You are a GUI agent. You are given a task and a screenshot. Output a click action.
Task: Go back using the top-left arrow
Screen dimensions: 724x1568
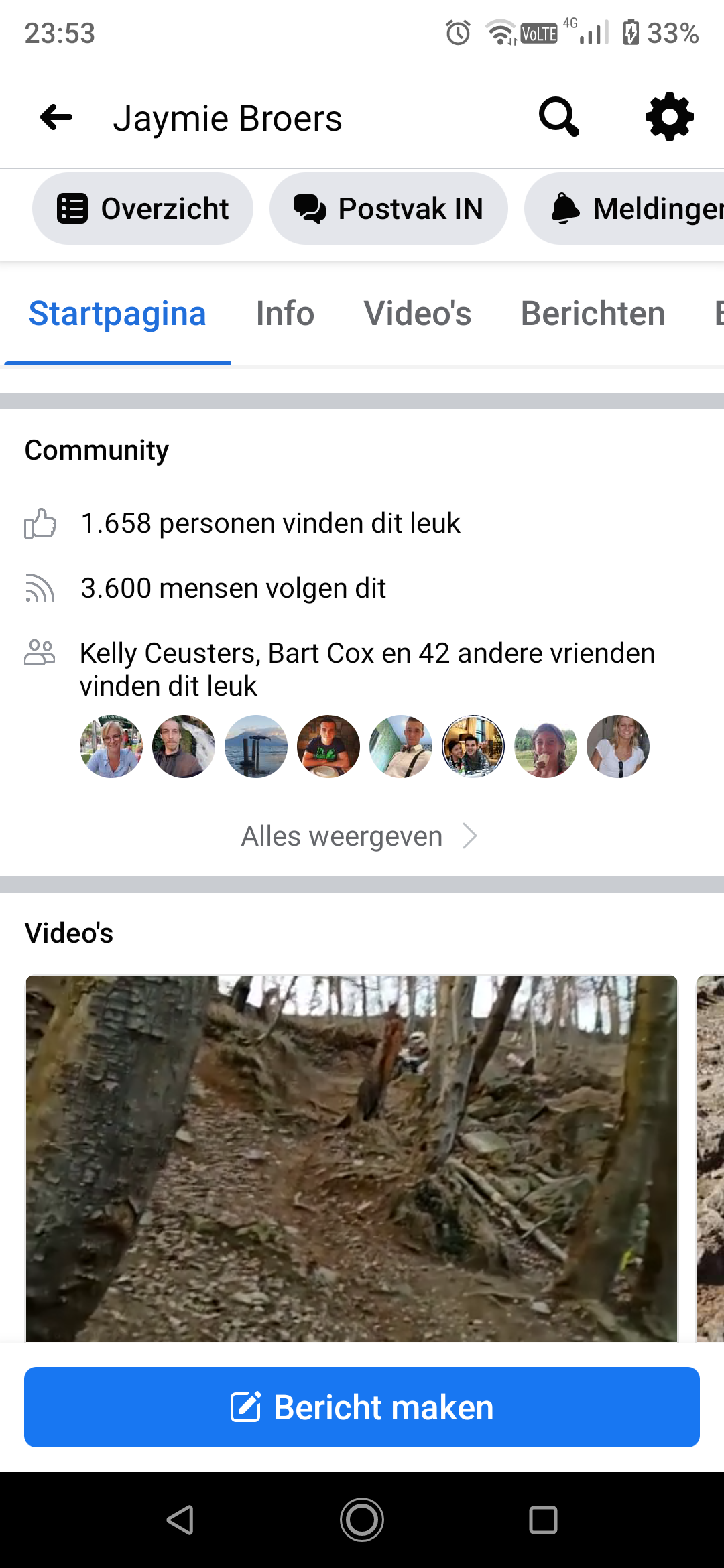pyautogui.click(x=56, y=118)
